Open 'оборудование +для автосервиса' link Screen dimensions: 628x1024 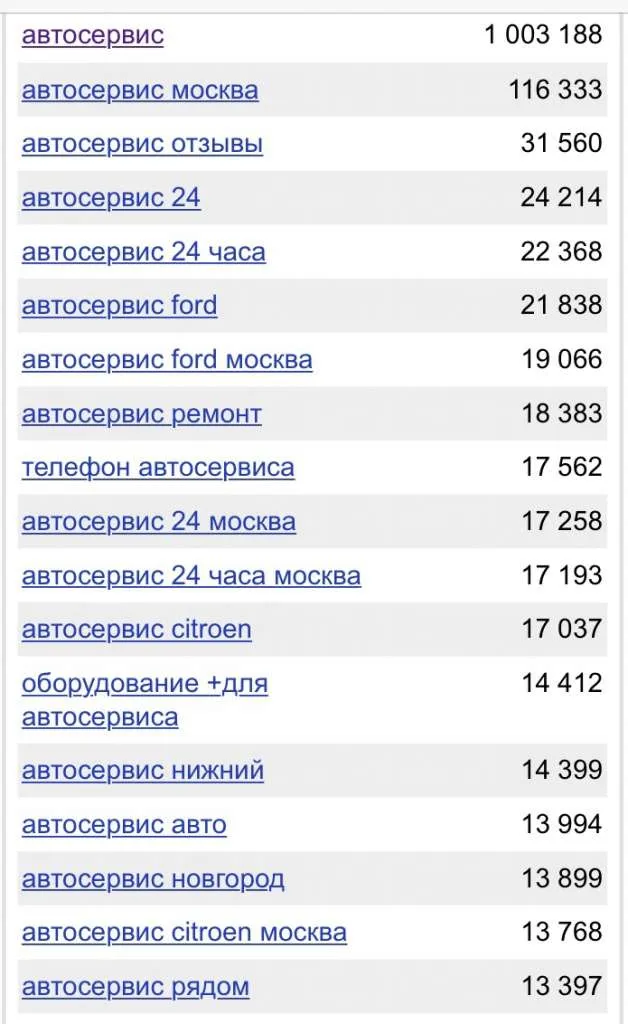pos(145,700)
